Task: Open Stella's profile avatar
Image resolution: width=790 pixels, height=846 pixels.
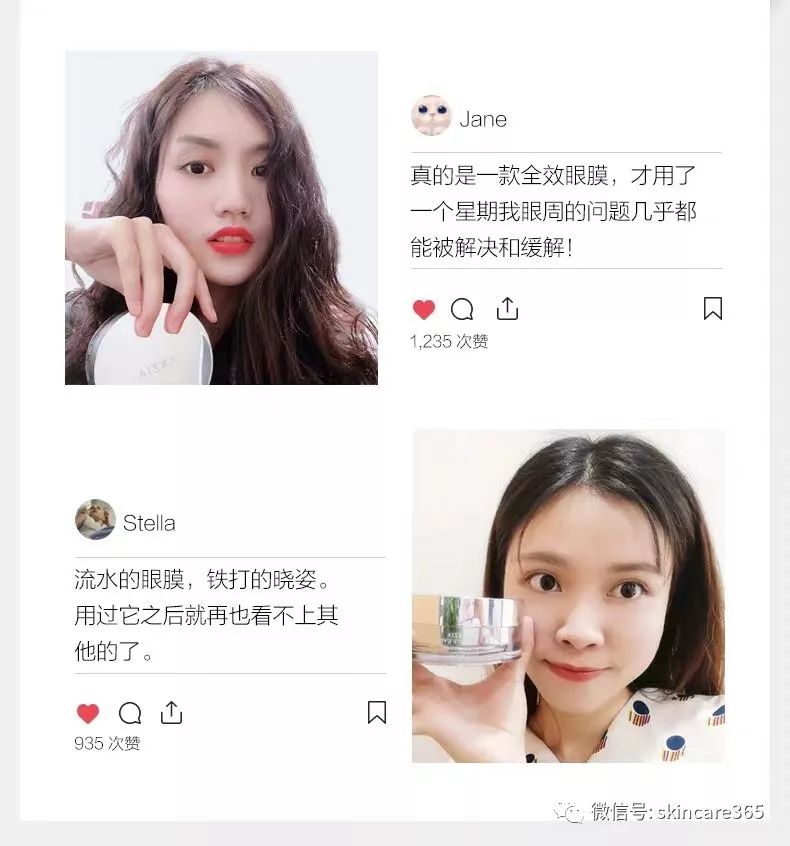Action: [94, 521]
